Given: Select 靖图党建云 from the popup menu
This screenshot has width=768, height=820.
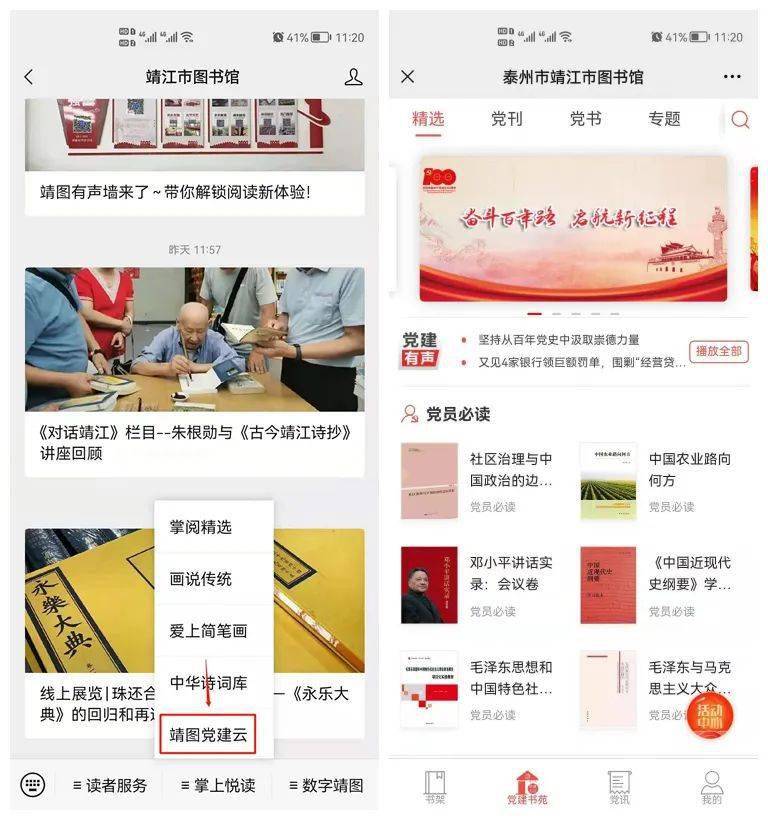Looking at the screenshot, I should (207, 736).
